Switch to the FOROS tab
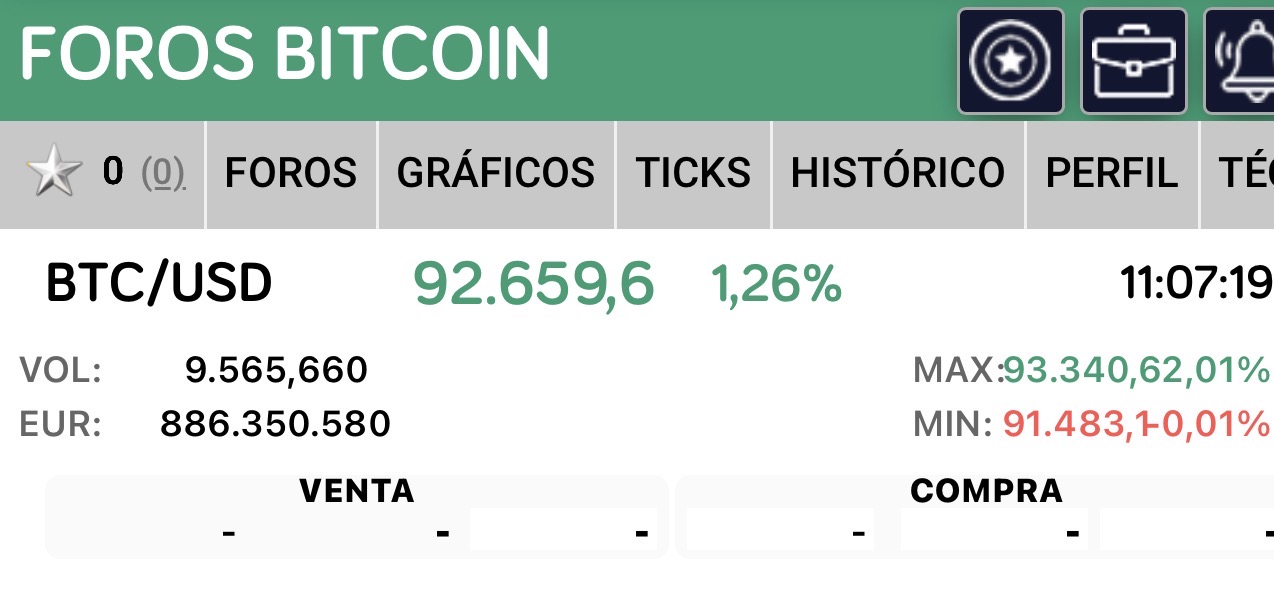The height and width of the screenshot is (604, 1274). coord(290,173)
